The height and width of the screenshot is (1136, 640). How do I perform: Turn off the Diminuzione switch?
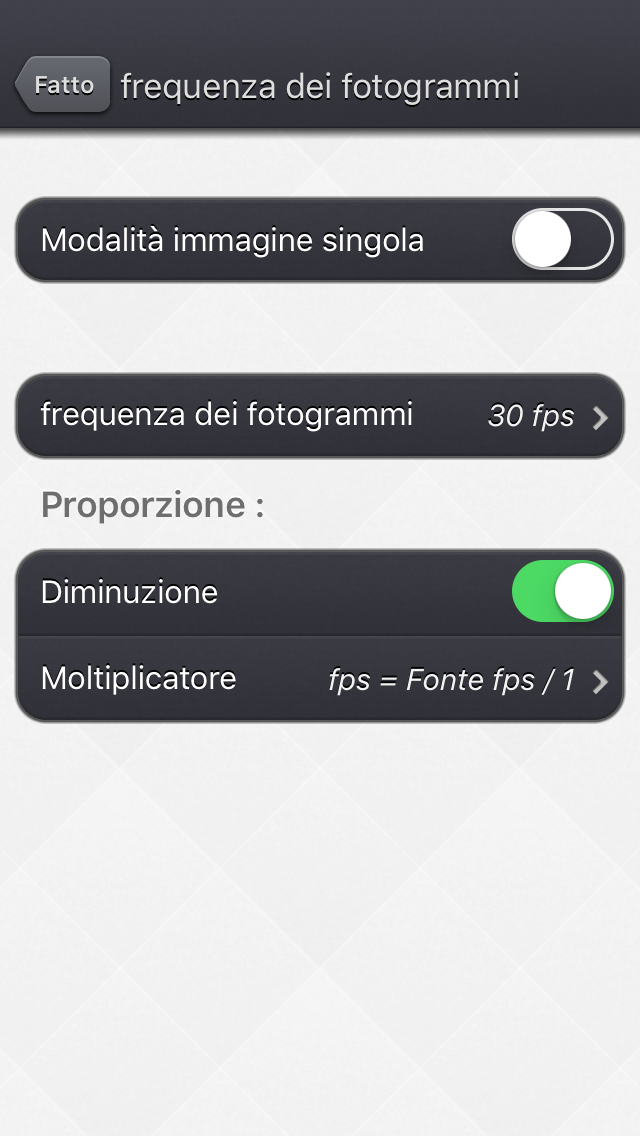click(562, 591)
